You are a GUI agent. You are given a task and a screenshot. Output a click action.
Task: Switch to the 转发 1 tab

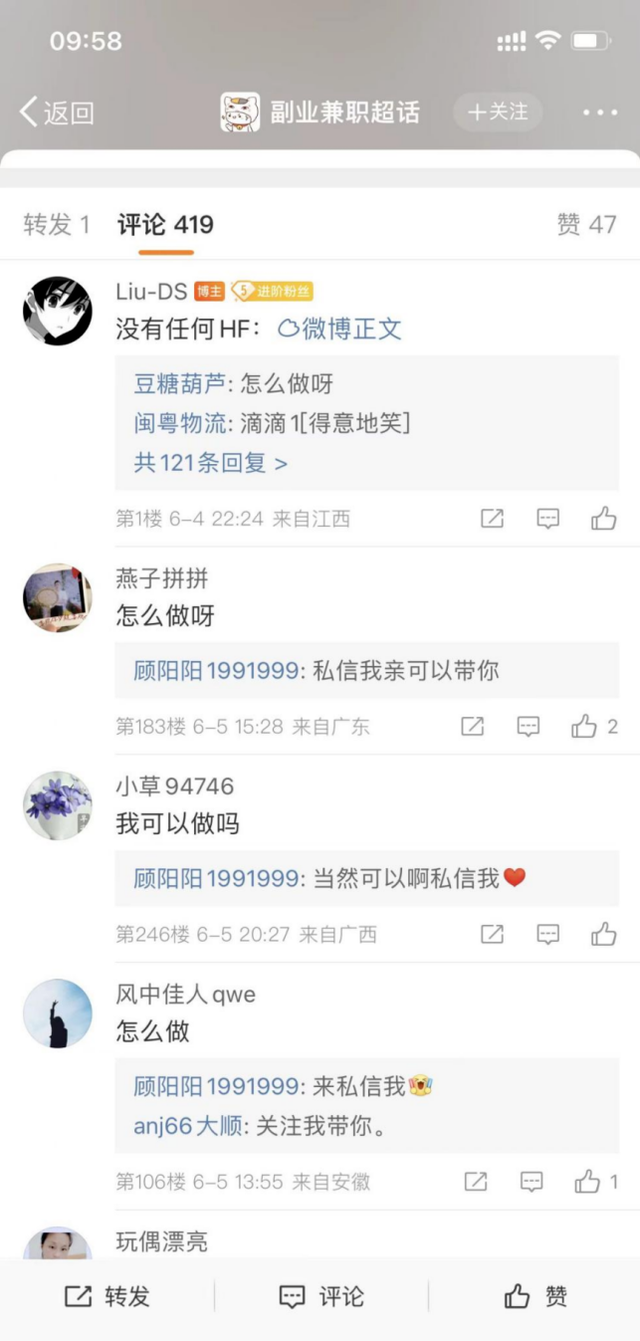point(57,224)
